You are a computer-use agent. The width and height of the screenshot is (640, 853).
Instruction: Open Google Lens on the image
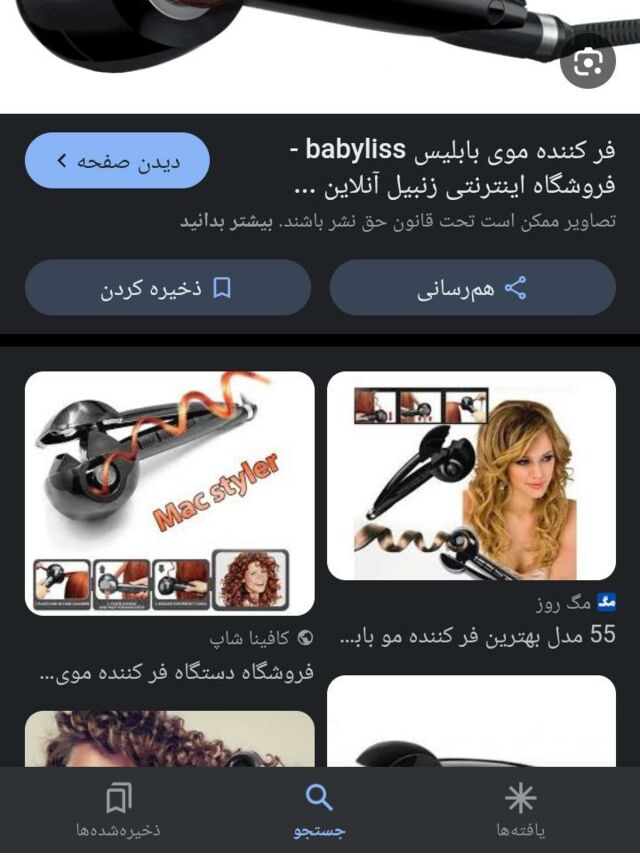588,62
